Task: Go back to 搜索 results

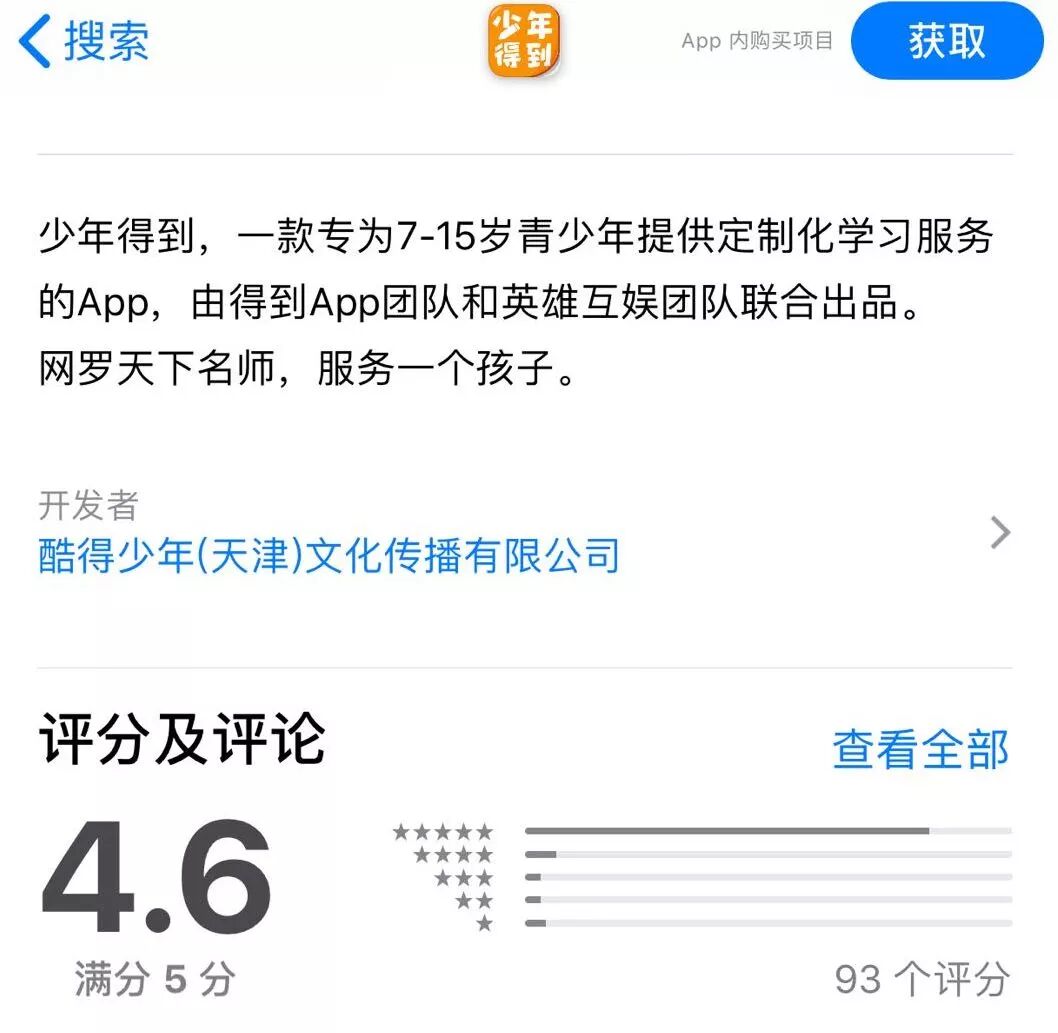Action: 85,42
